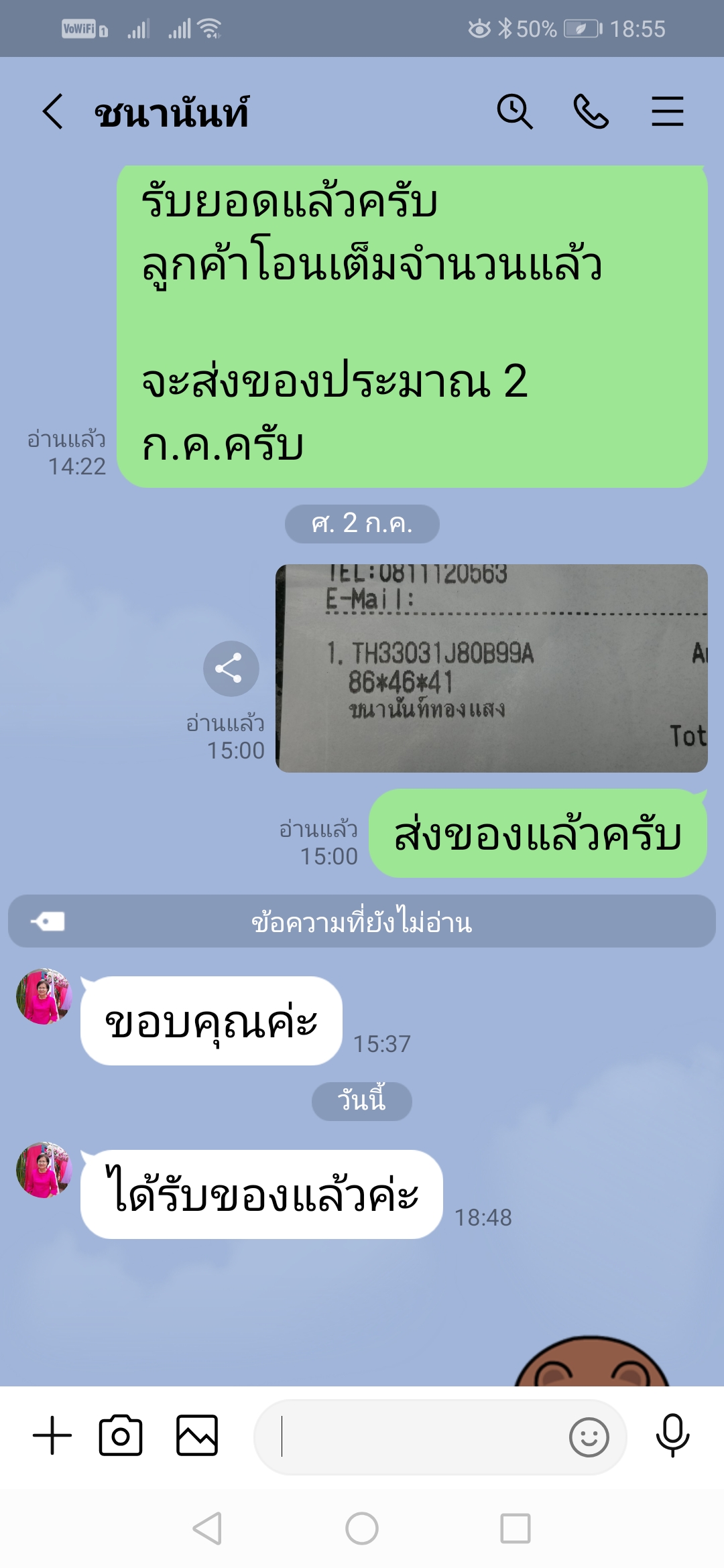This screenshot has width=724, height=1568.
Task: Open the attachment plus menu
Action: [52, 1436]
